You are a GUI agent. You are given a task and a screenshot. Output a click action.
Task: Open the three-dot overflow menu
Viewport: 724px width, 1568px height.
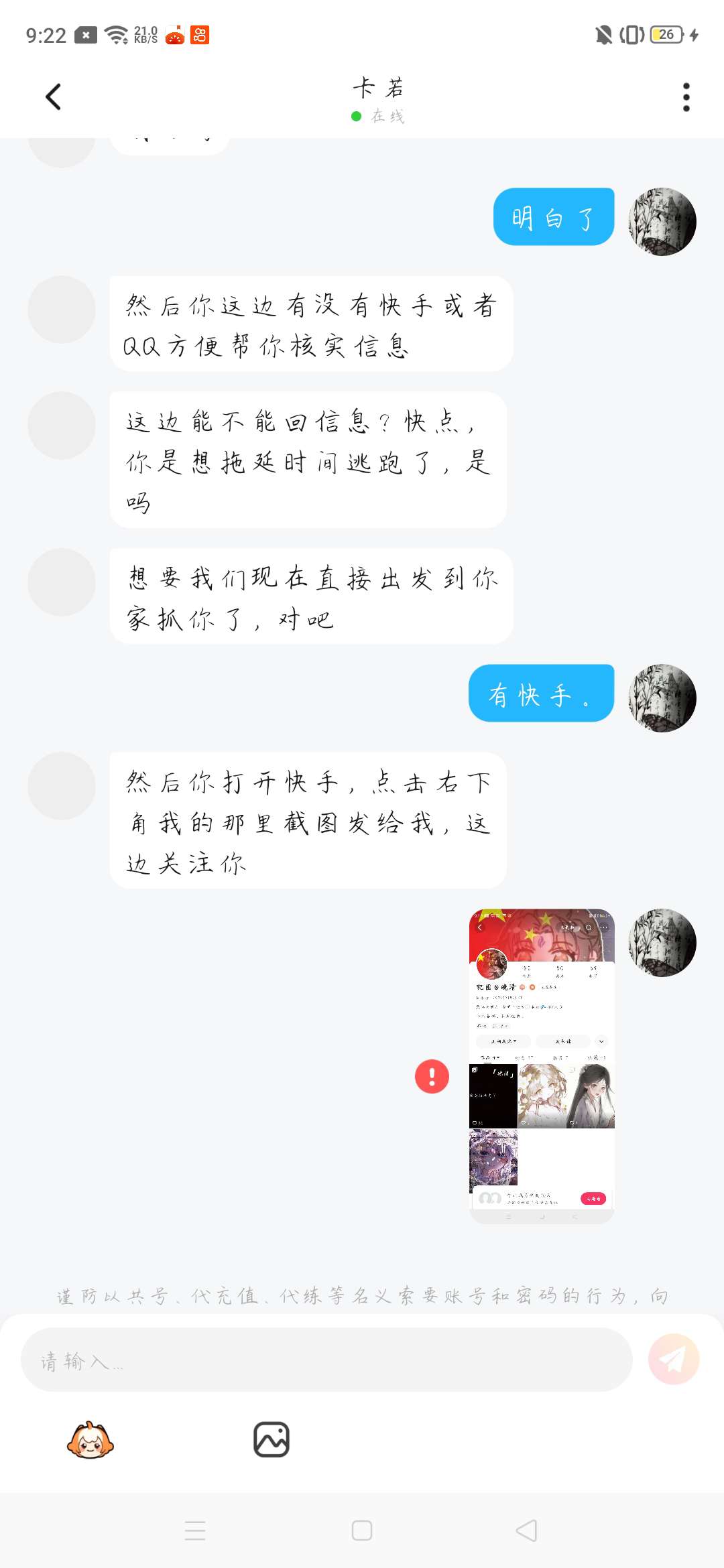point(686,97)
